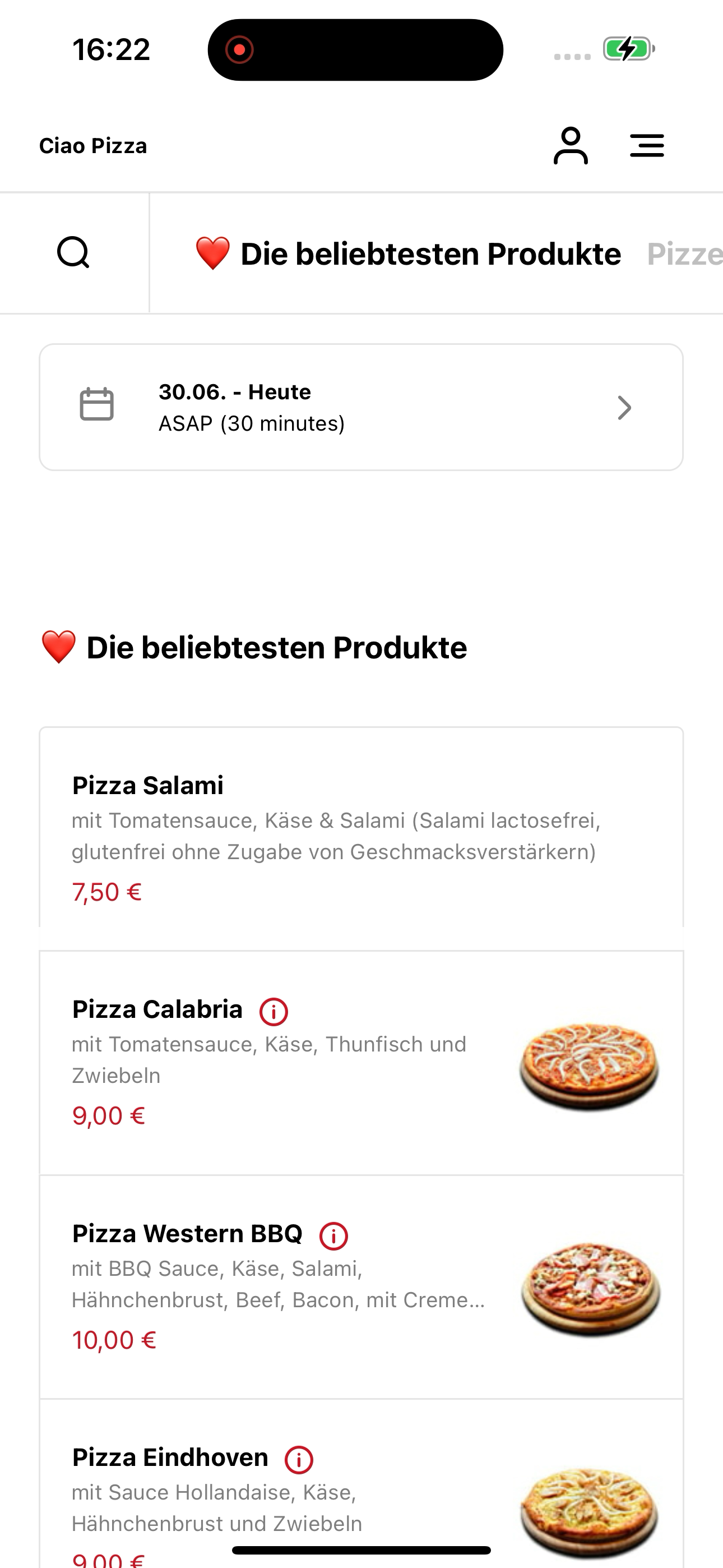The width and height of the screenshot is (723, 1568).
Task: Open the Pizza Calabria product card
Action: [361, 1063]
